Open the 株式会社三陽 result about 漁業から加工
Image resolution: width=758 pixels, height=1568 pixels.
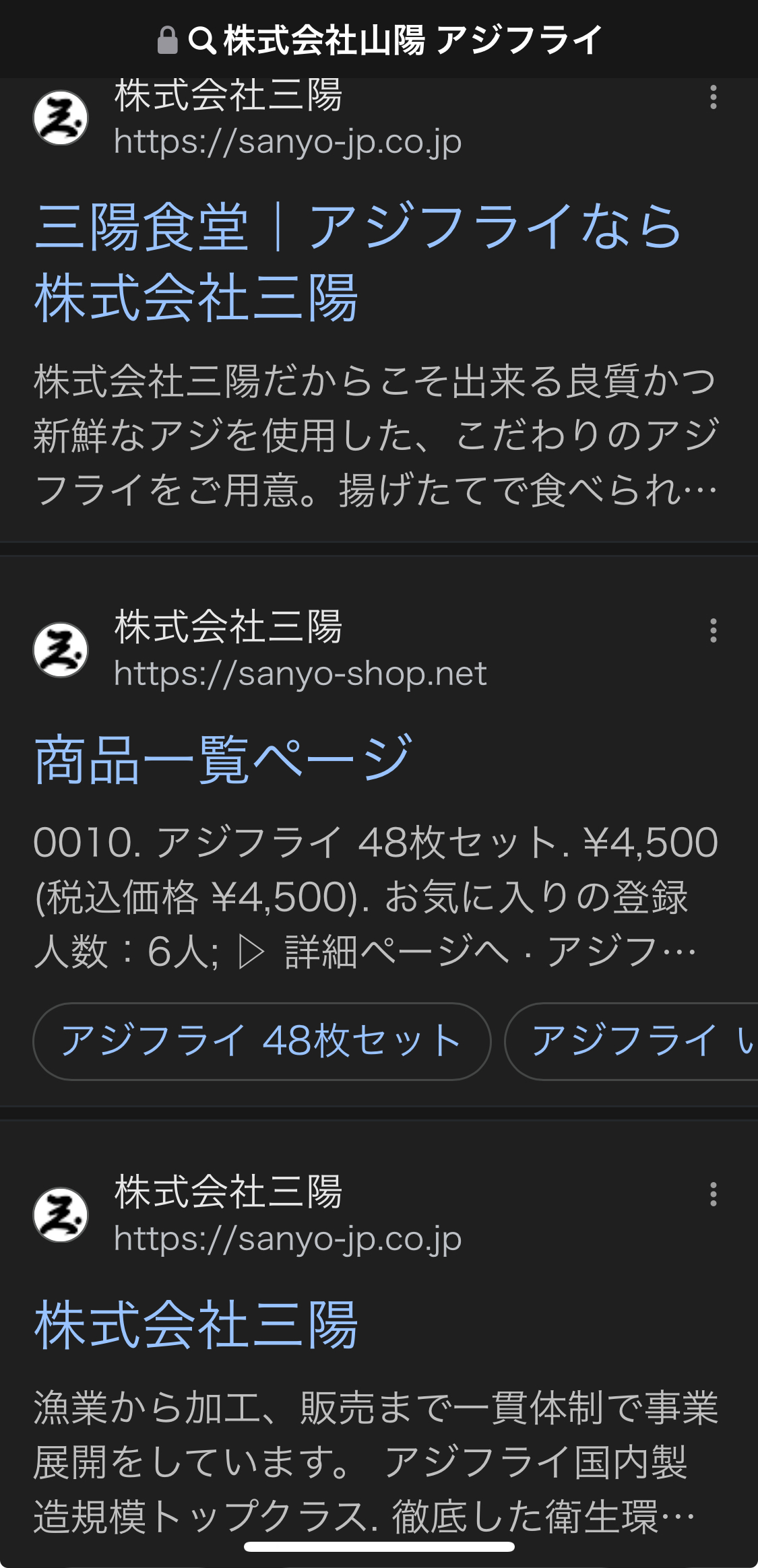[195, 1324]
